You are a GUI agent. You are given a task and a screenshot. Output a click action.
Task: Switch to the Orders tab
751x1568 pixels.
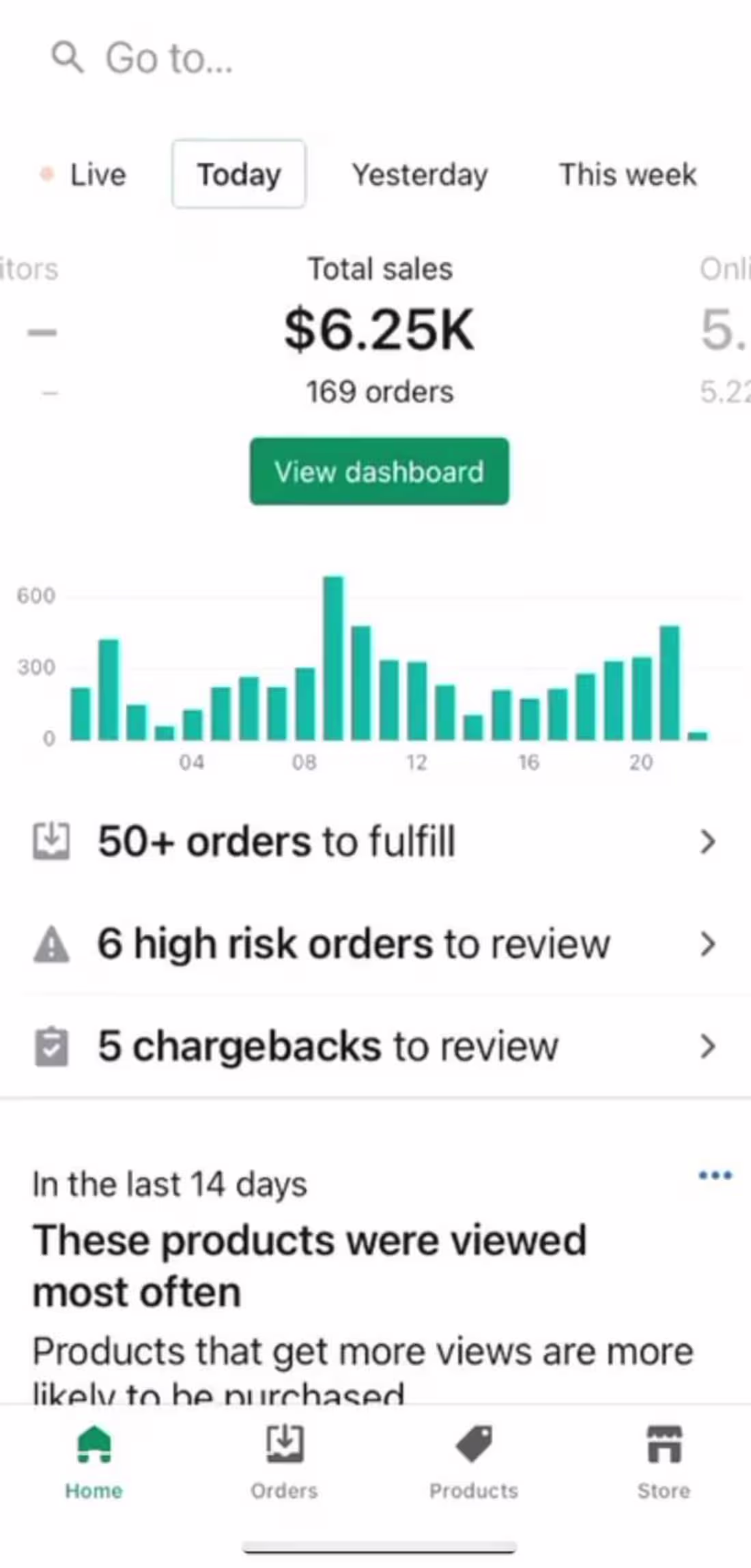point(284,1461)
